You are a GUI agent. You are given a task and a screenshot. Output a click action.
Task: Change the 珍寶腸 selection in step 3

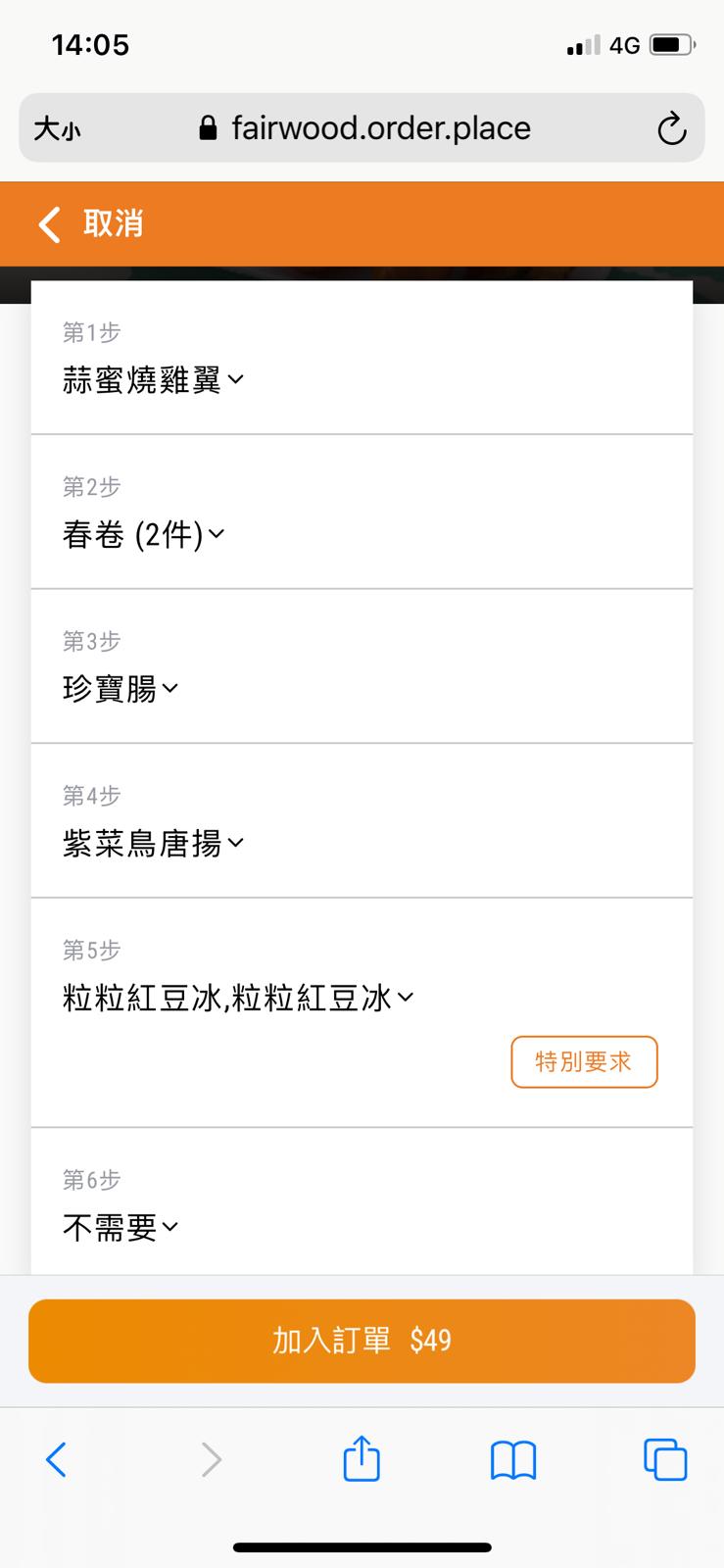point(121,689)
